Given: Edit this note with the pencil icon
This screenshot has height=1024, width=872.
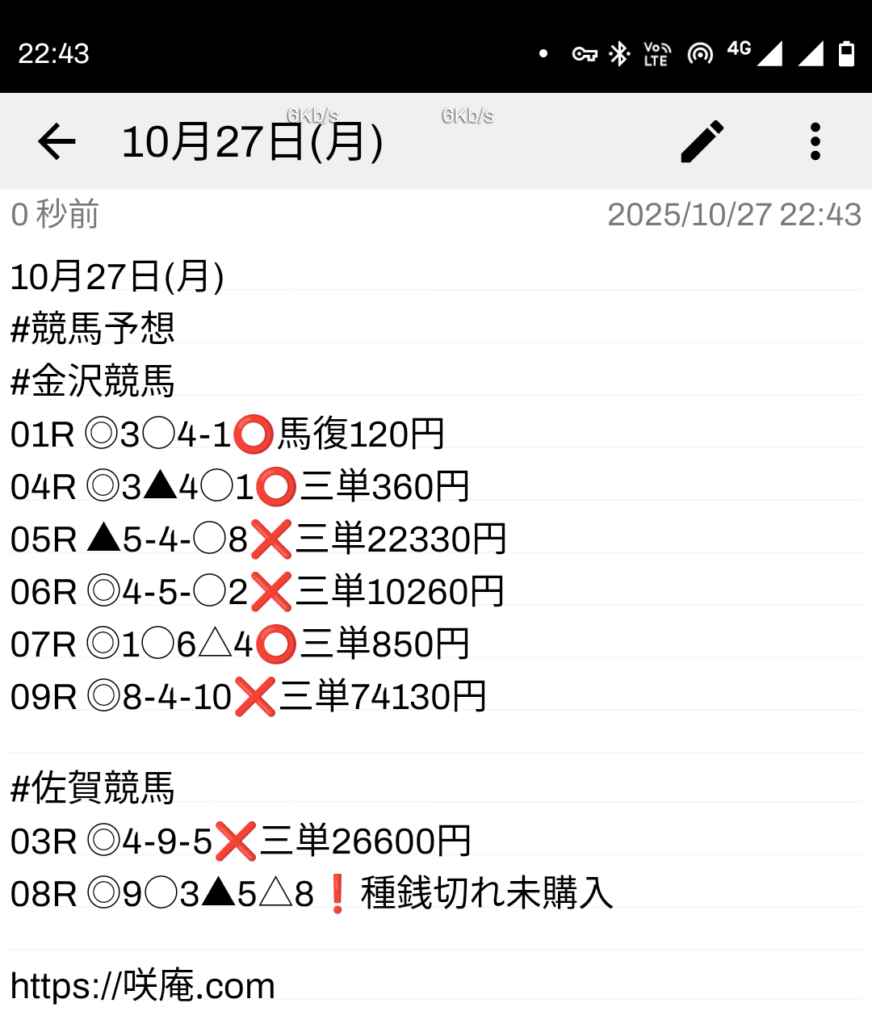Looking at the screenshot, I should point(702,142).
